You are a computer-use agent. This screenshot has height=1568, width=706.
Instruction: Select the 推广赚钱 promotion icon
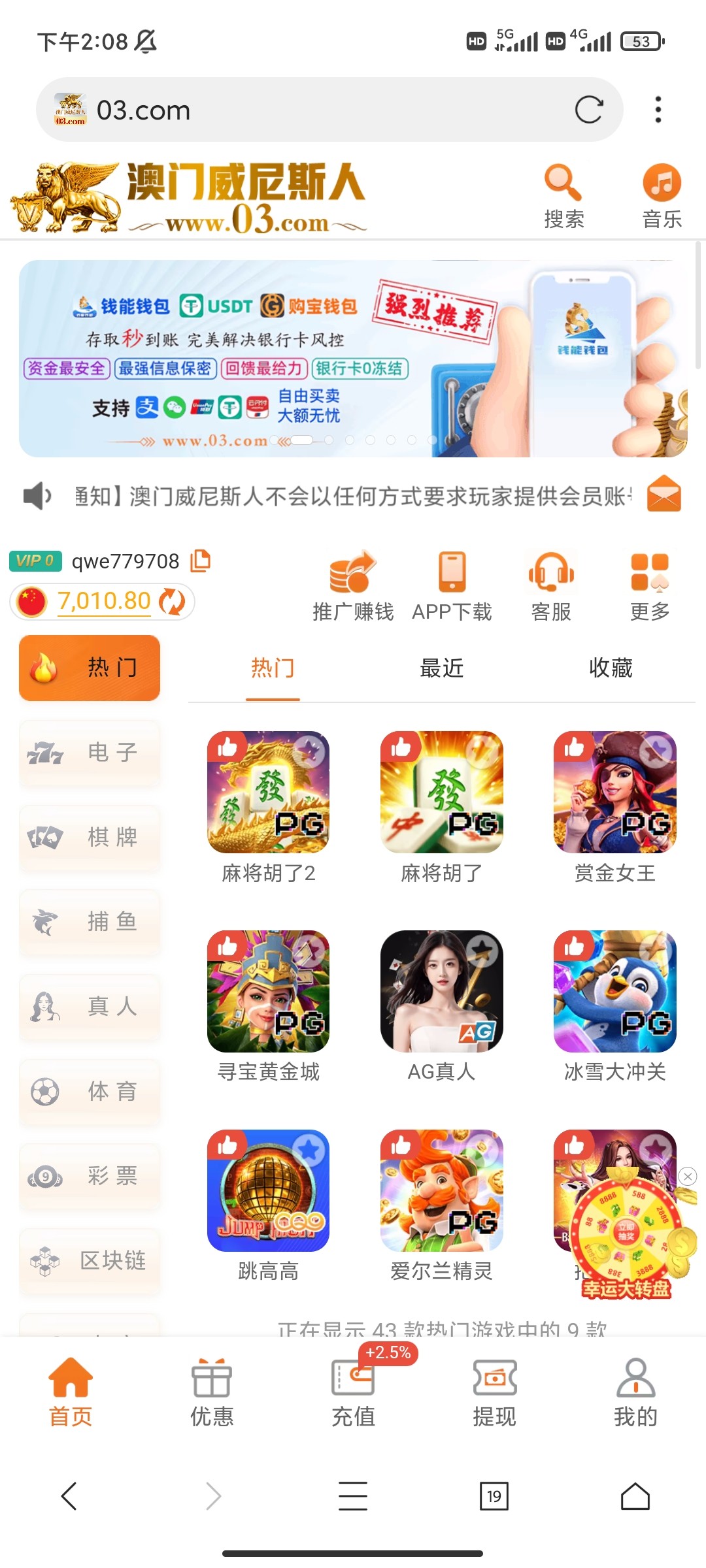click(352, 575)
